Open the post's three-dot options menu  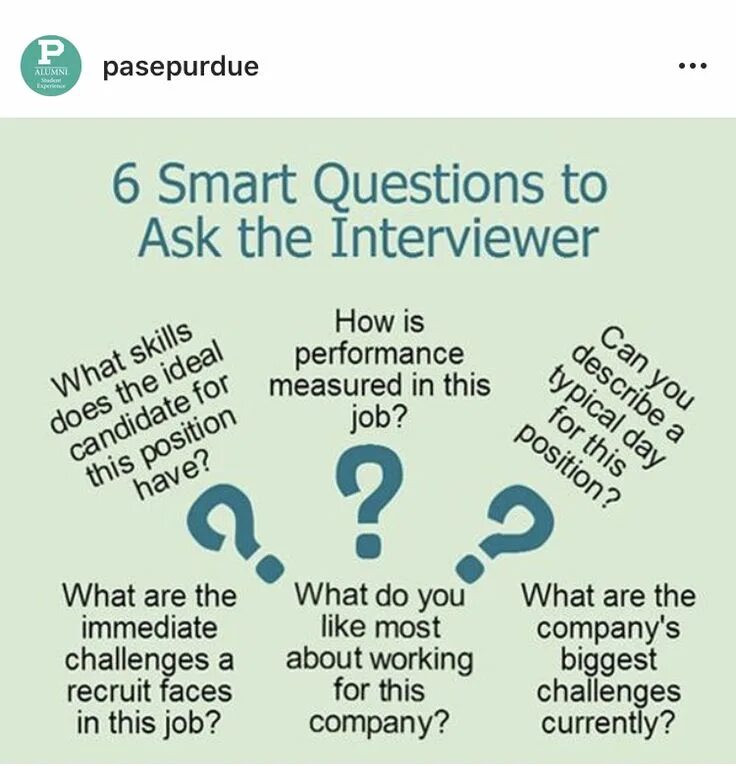point(692,67)
